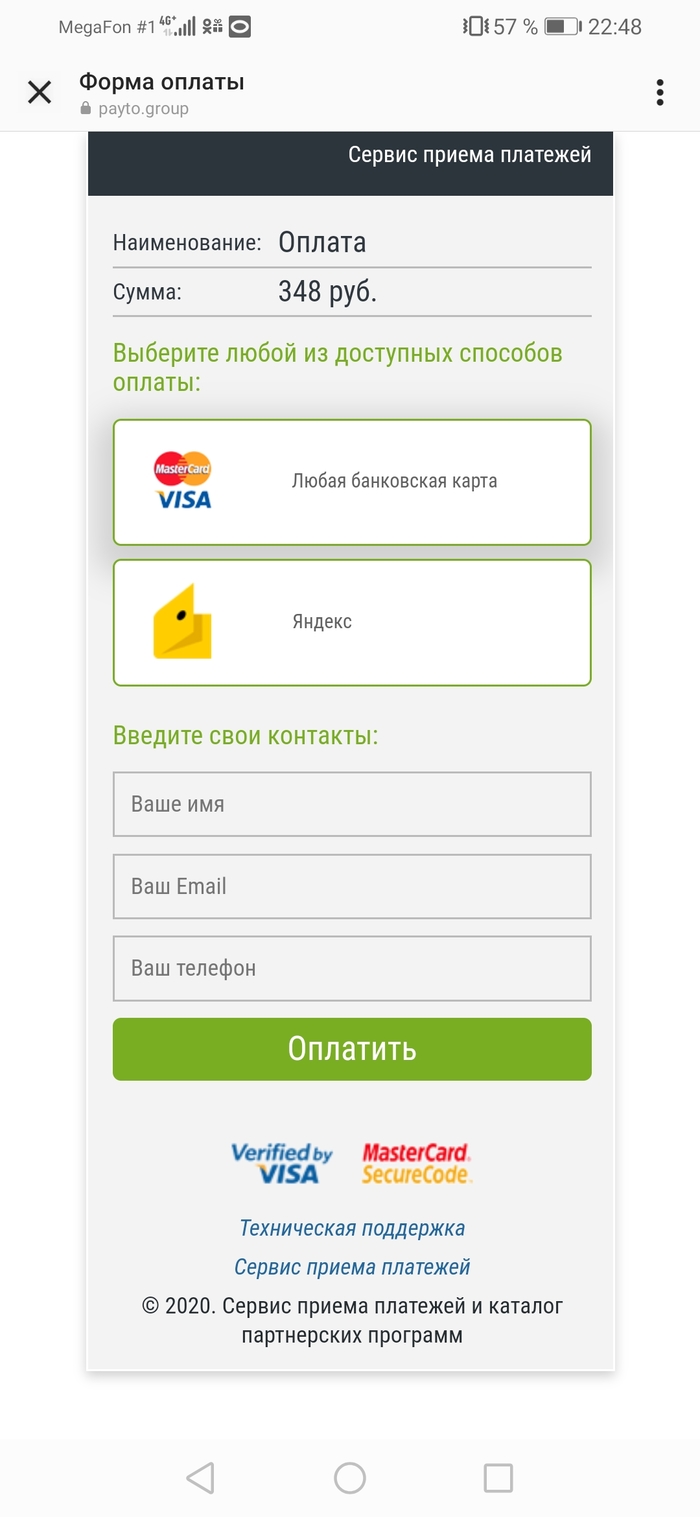Viewport: 700px width, 1517px height.
Task: Close the payment form tab
Action: (39, 94)
